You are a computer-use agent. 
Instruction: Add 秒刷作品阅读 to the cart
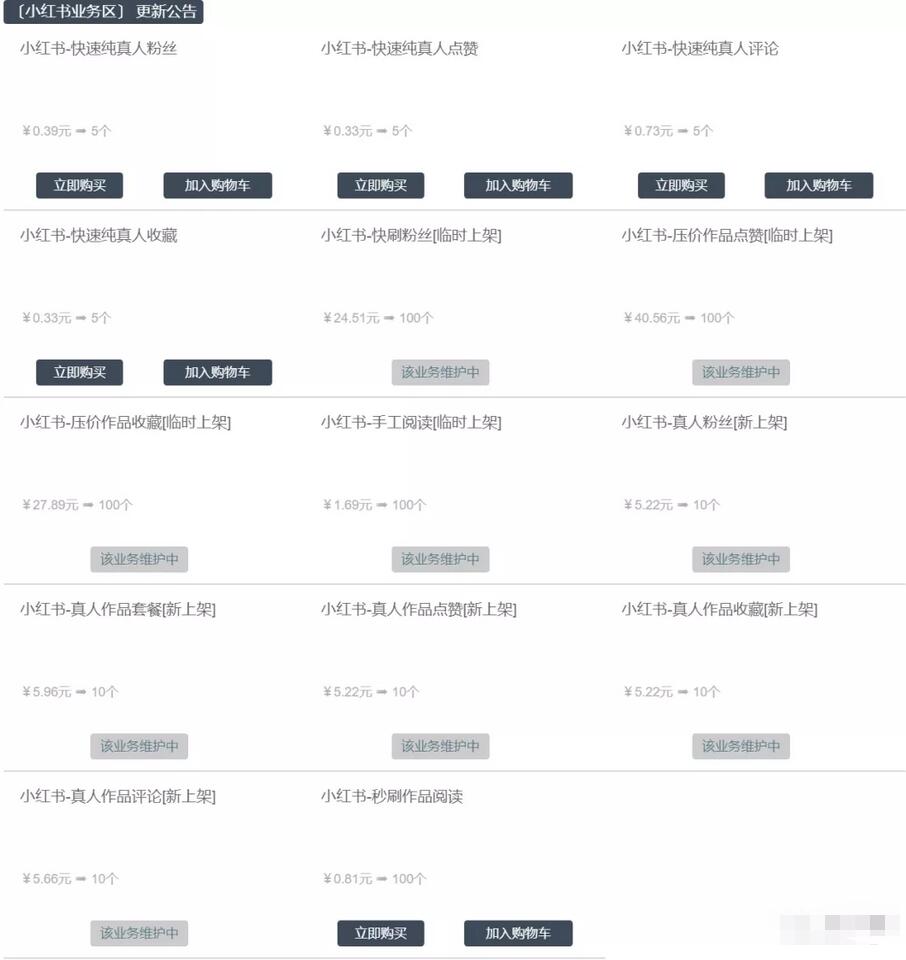point(518,933)
